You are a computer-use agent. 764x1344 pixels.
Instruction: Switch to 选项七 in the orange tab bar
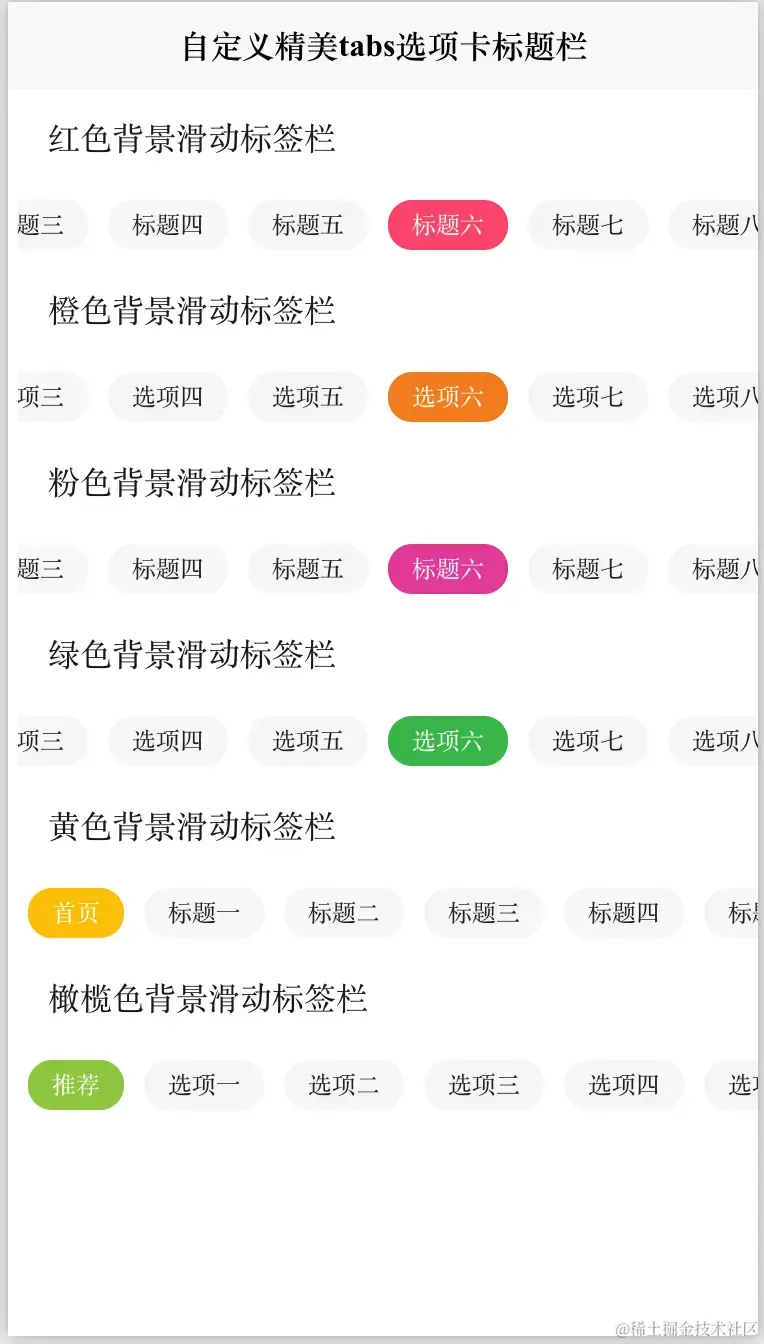[x=588, y=397]
